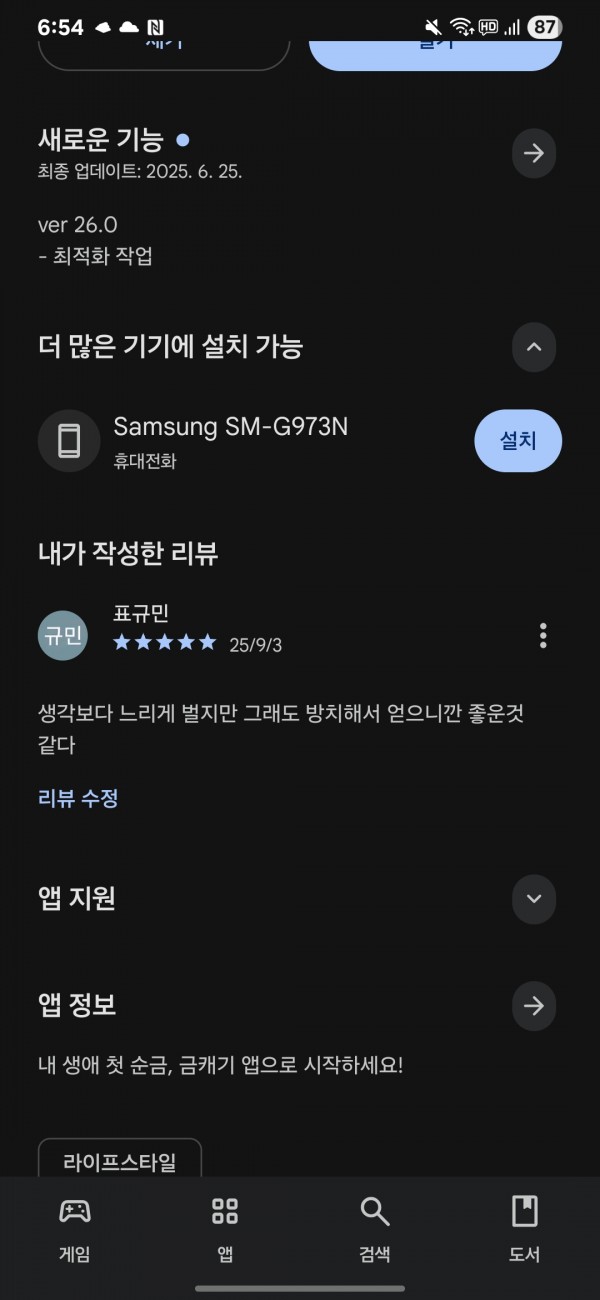
Task: Open the overflow menu on 표규민's review
Action: (543, 635)
